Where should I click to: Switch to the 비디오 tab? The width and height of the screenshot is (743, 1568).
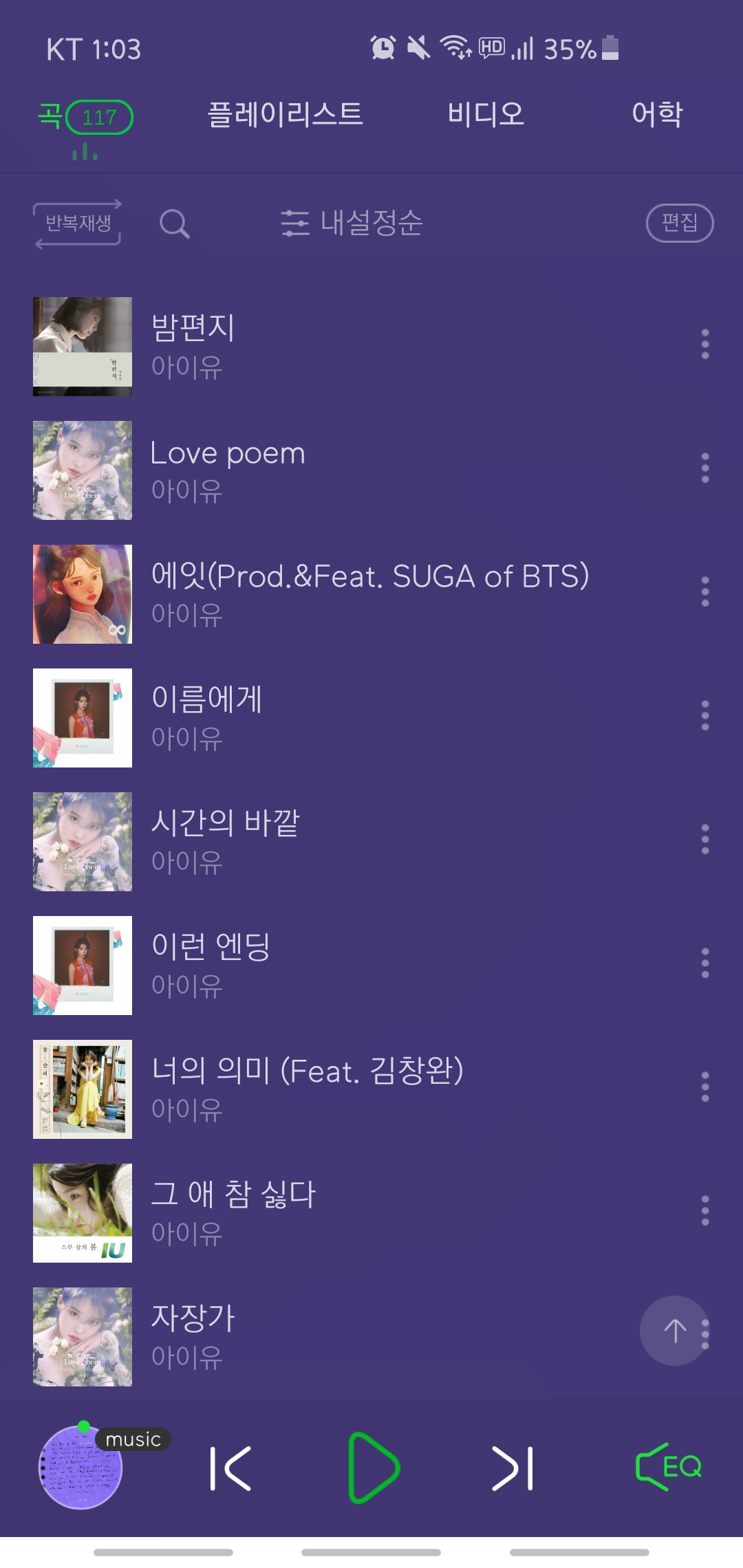point(484,114)
